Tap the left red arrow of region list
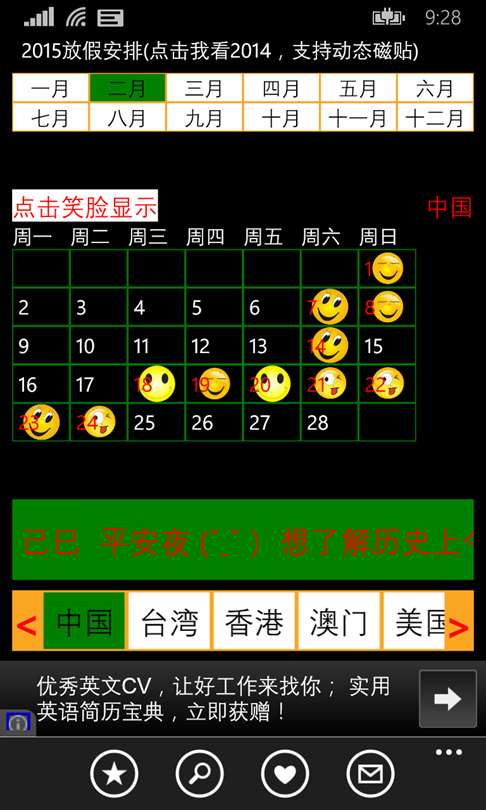Image resolution: width=486 pixels, height=810 pixels. (27, 626)
